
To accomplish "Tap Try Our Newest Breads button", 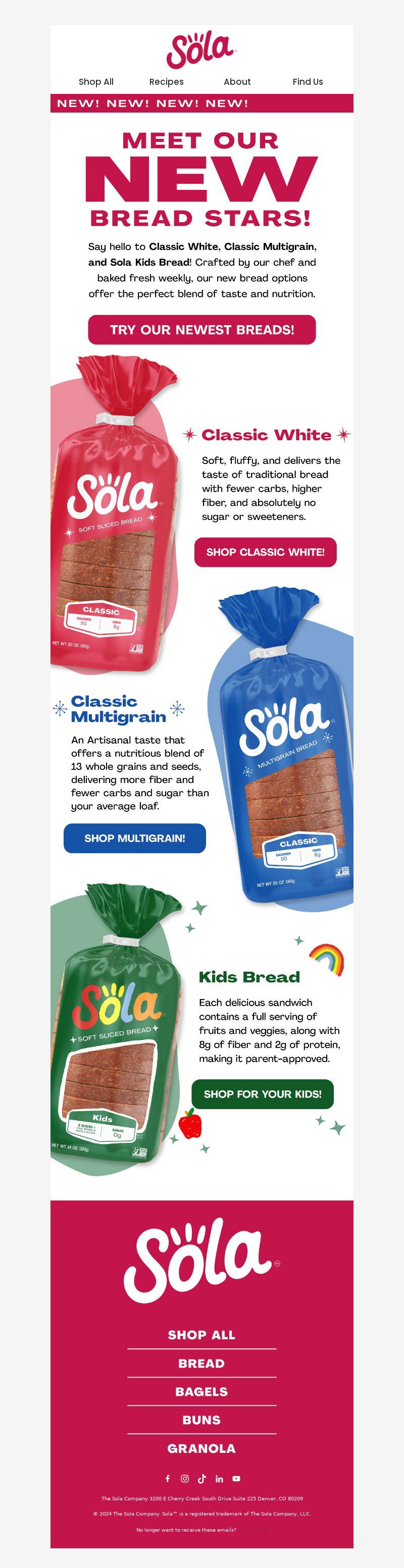I will pyautogui.click(x=201, y=330).
